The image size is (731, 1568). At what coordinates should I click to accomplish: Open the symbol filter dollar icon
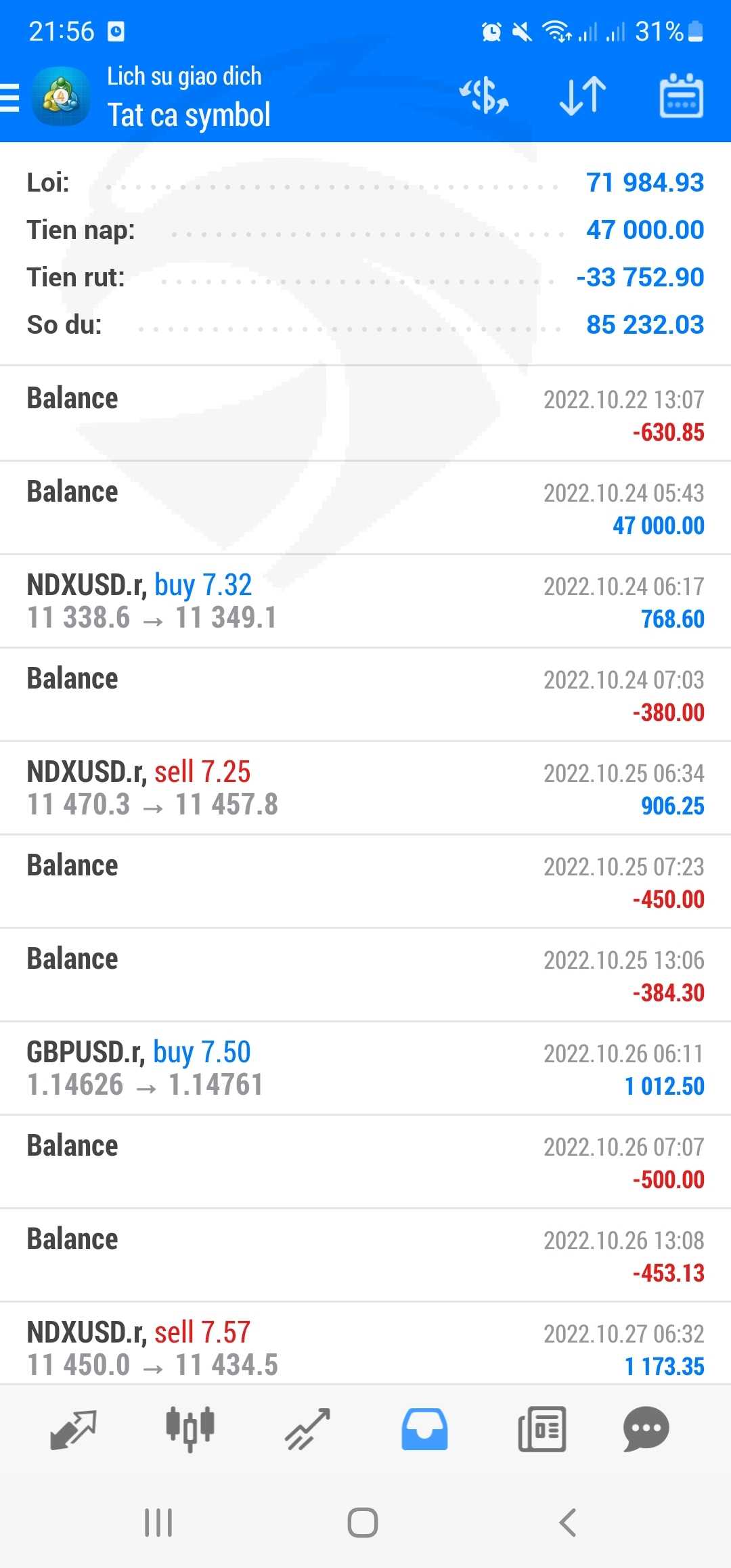[484, 95]
